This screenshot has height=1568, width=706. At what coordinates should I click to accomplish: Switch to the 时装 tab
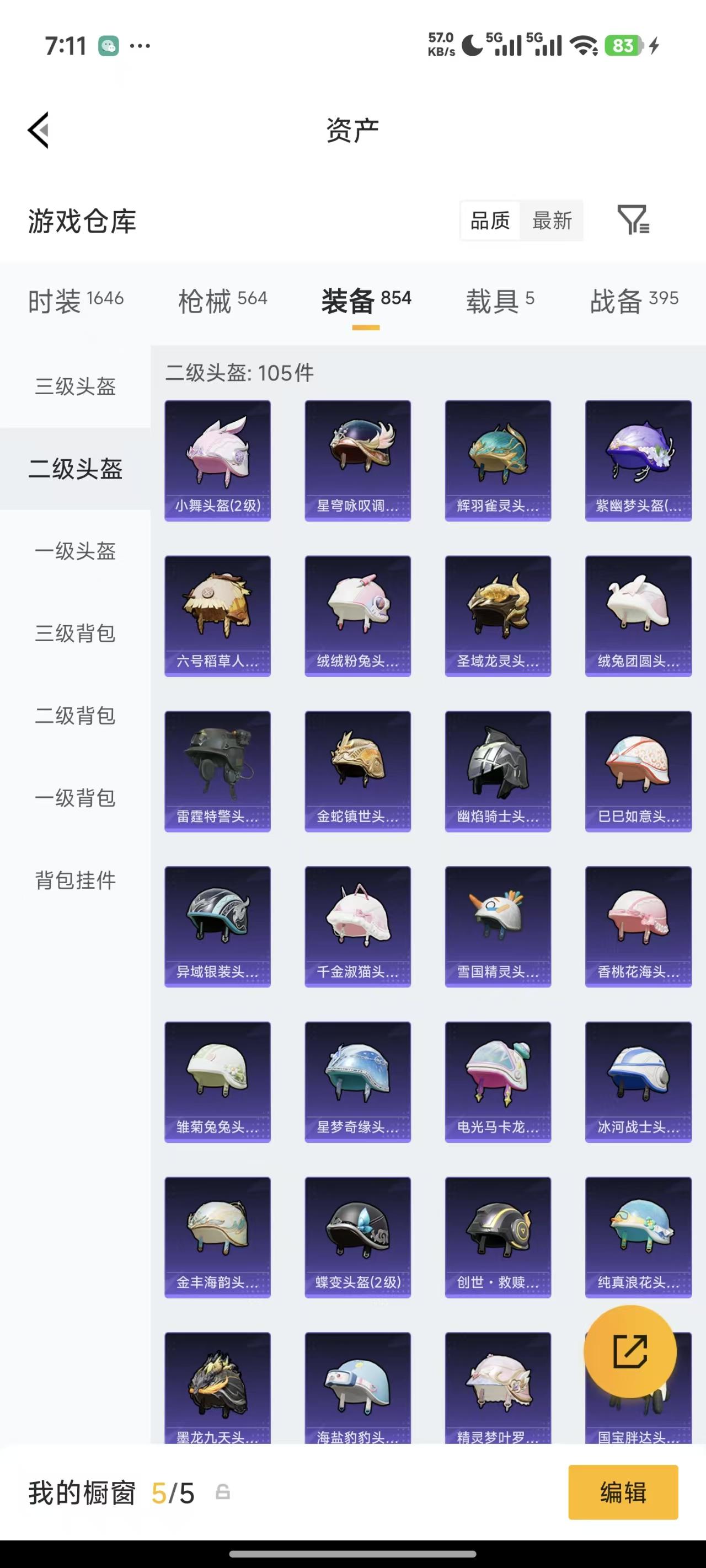click(76, 300)
